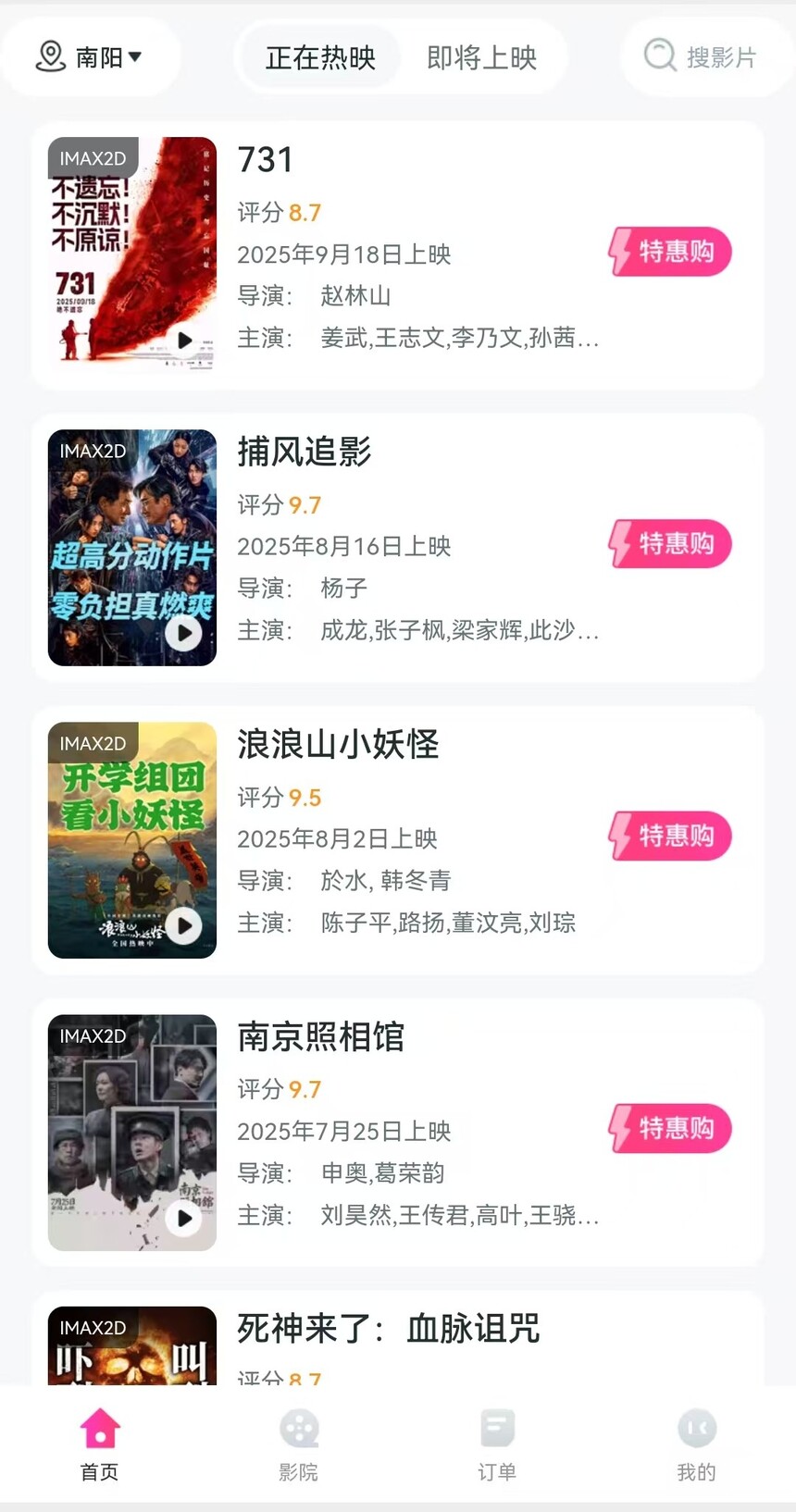Tap 特惠购 for 浪浪山小妖怪

point(670,837)
